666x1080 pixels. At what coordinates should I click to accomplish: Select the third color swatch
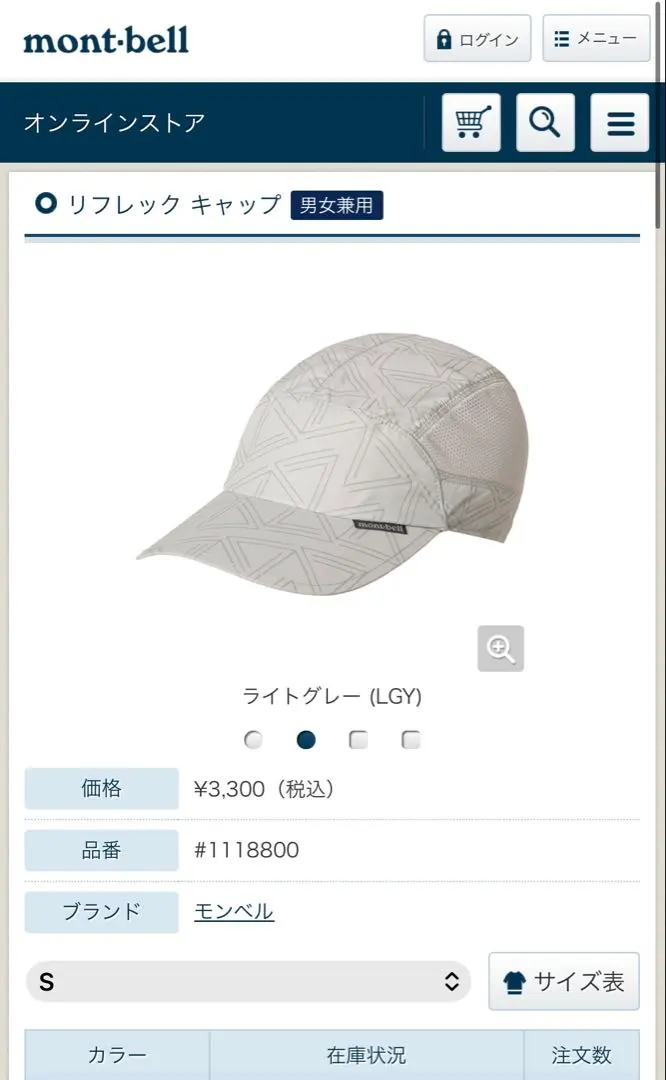[x=358, y=740]
